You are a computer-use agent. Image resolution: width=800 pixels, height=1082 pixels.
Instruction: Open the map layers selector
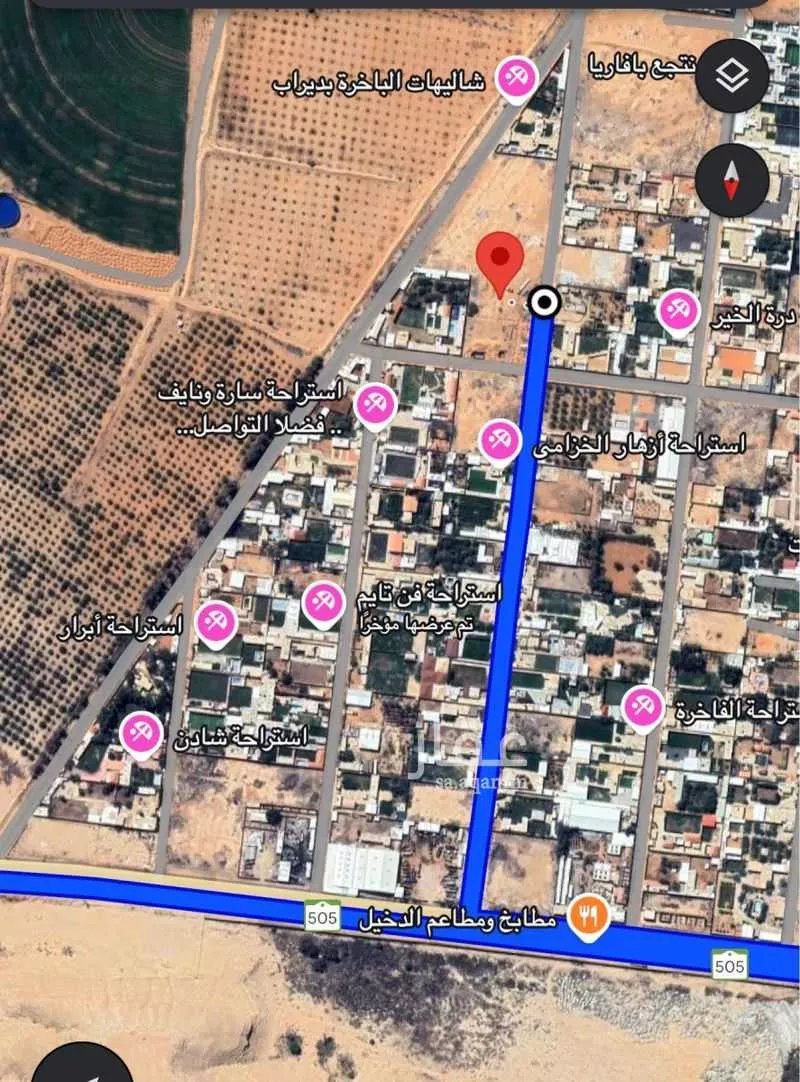(732, 76)
